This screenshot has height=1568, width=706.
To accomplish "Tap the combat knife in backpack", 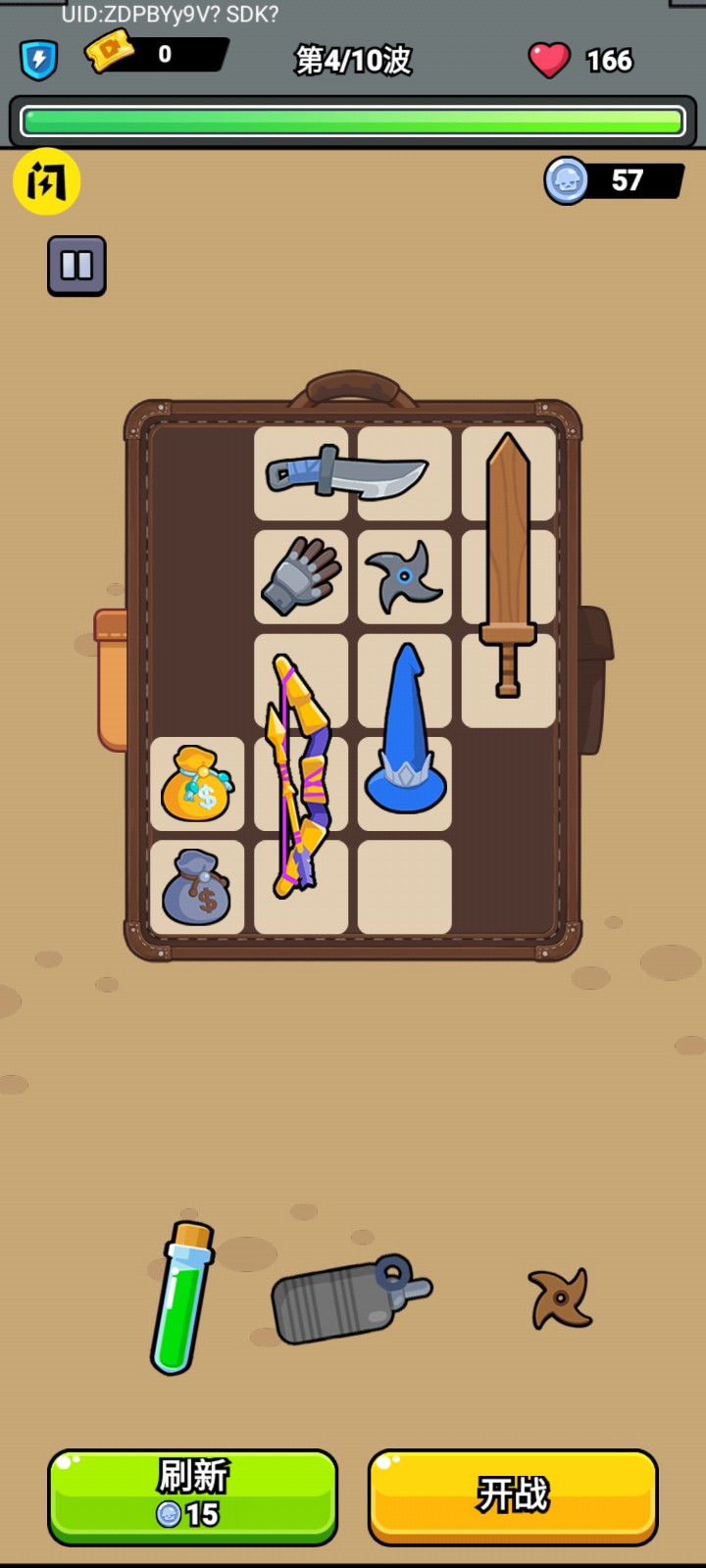I will (x=348, y=473).
